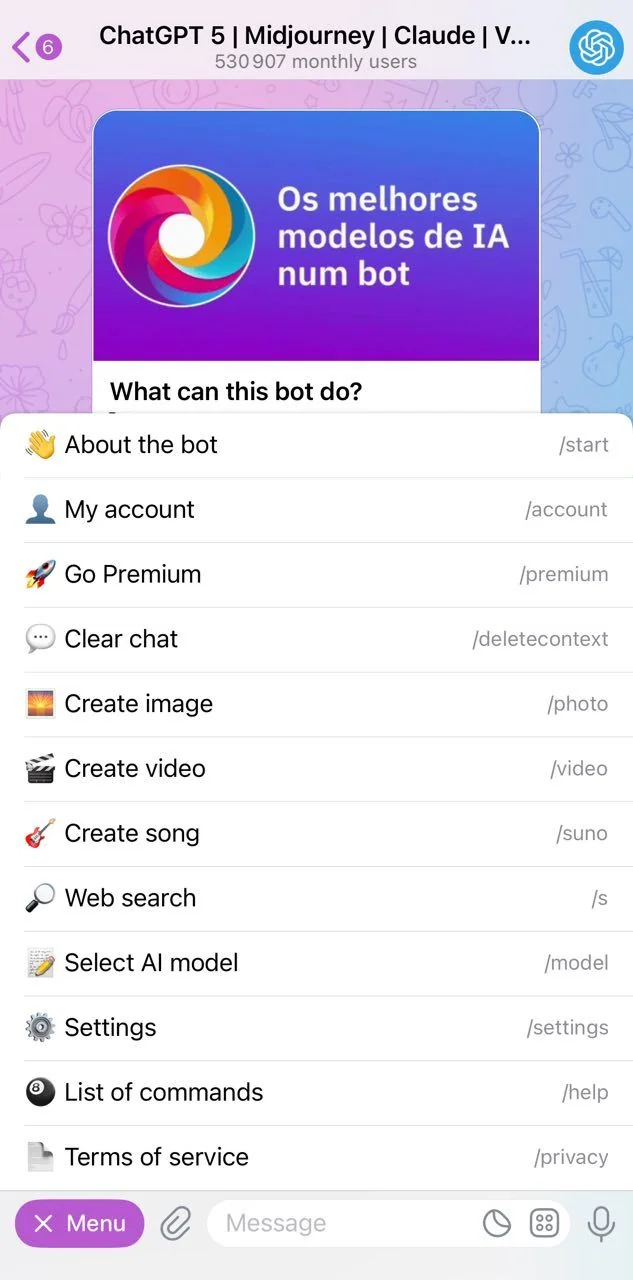Run the Create video command
The image size is (633, 1280).
click(x=316, y=769)
